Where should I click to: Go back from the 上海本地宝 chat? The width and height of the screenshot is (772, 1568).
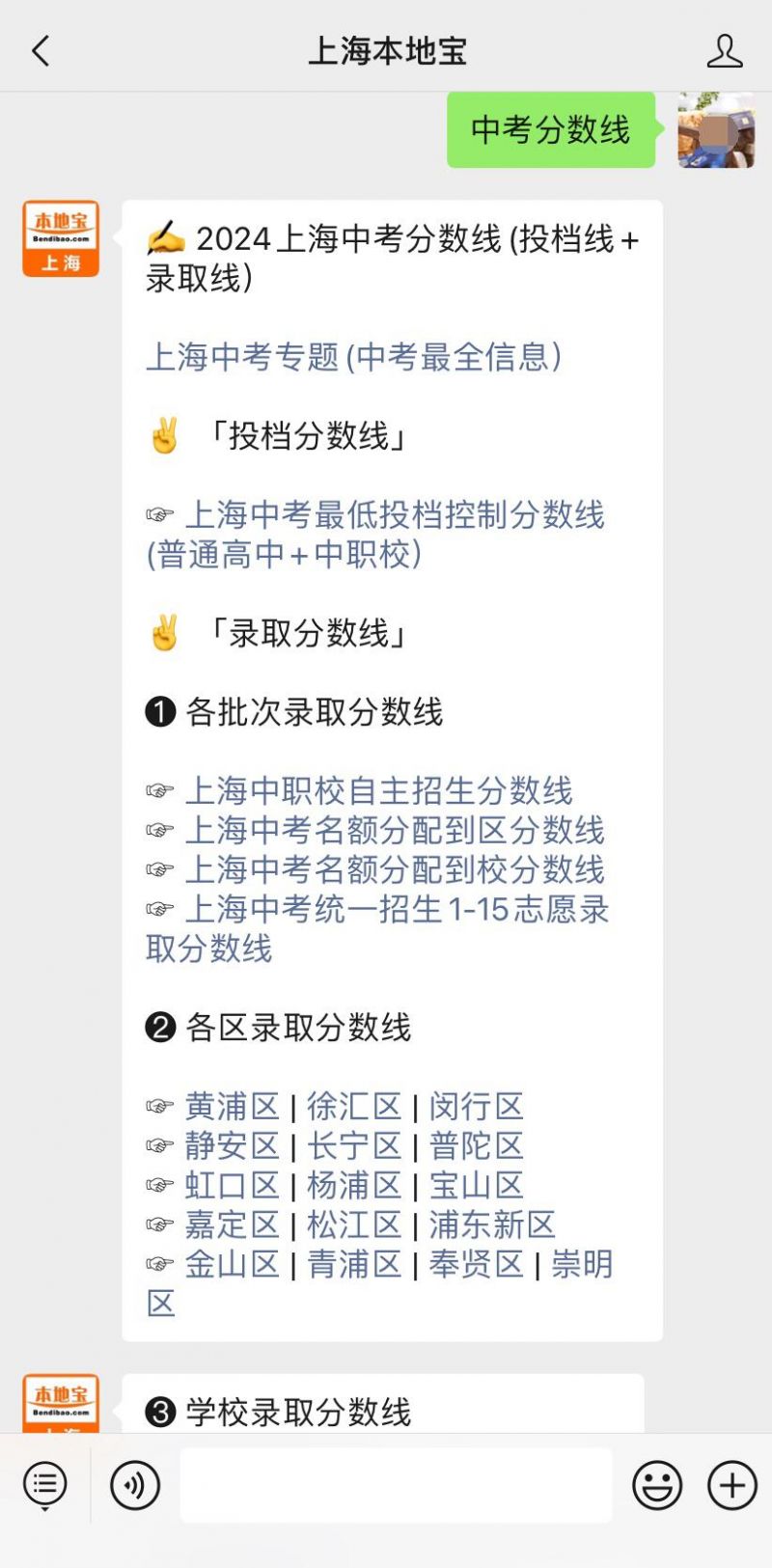pos(41,50)
